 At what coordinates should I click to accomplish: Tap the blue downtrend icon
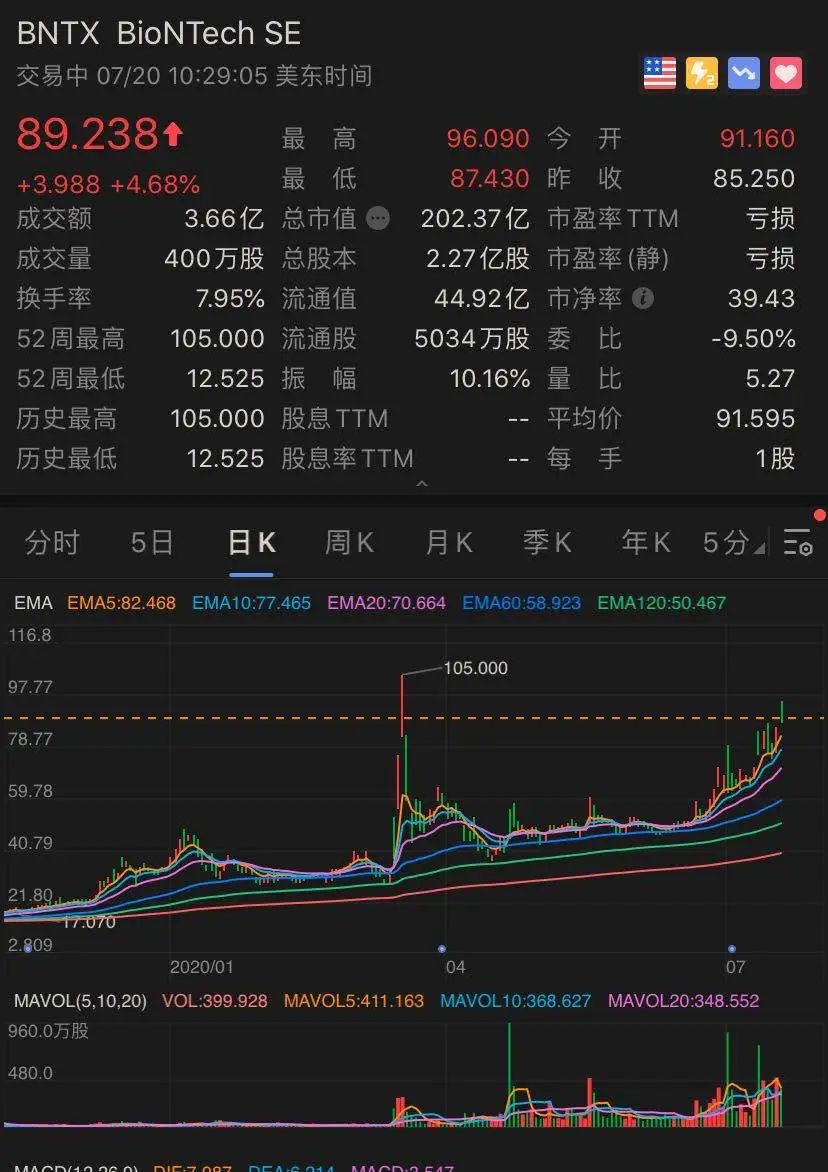pyautogui.click(x=744, y=73)
